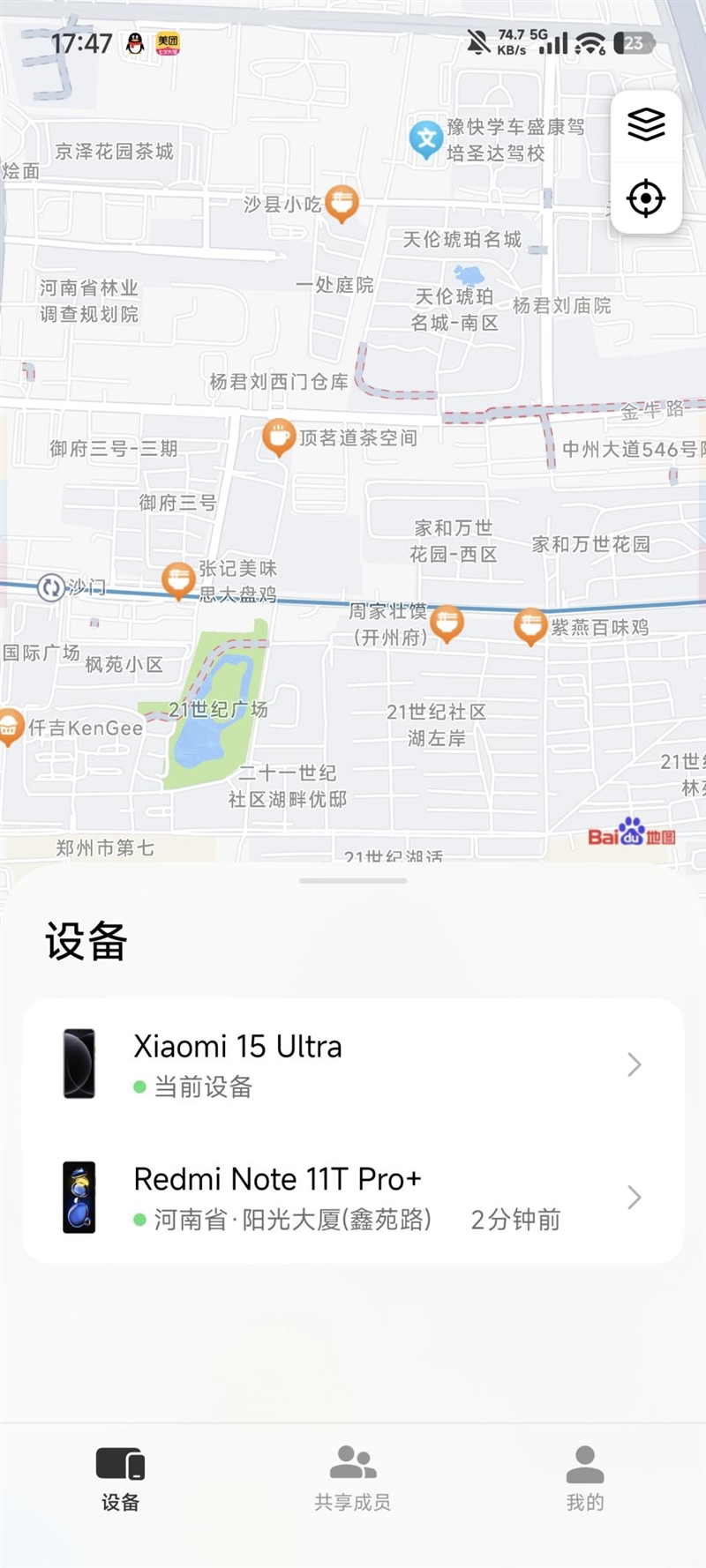
Task: Select the Redmi Note 11T Pro+ device
Action: [353, 1198]
